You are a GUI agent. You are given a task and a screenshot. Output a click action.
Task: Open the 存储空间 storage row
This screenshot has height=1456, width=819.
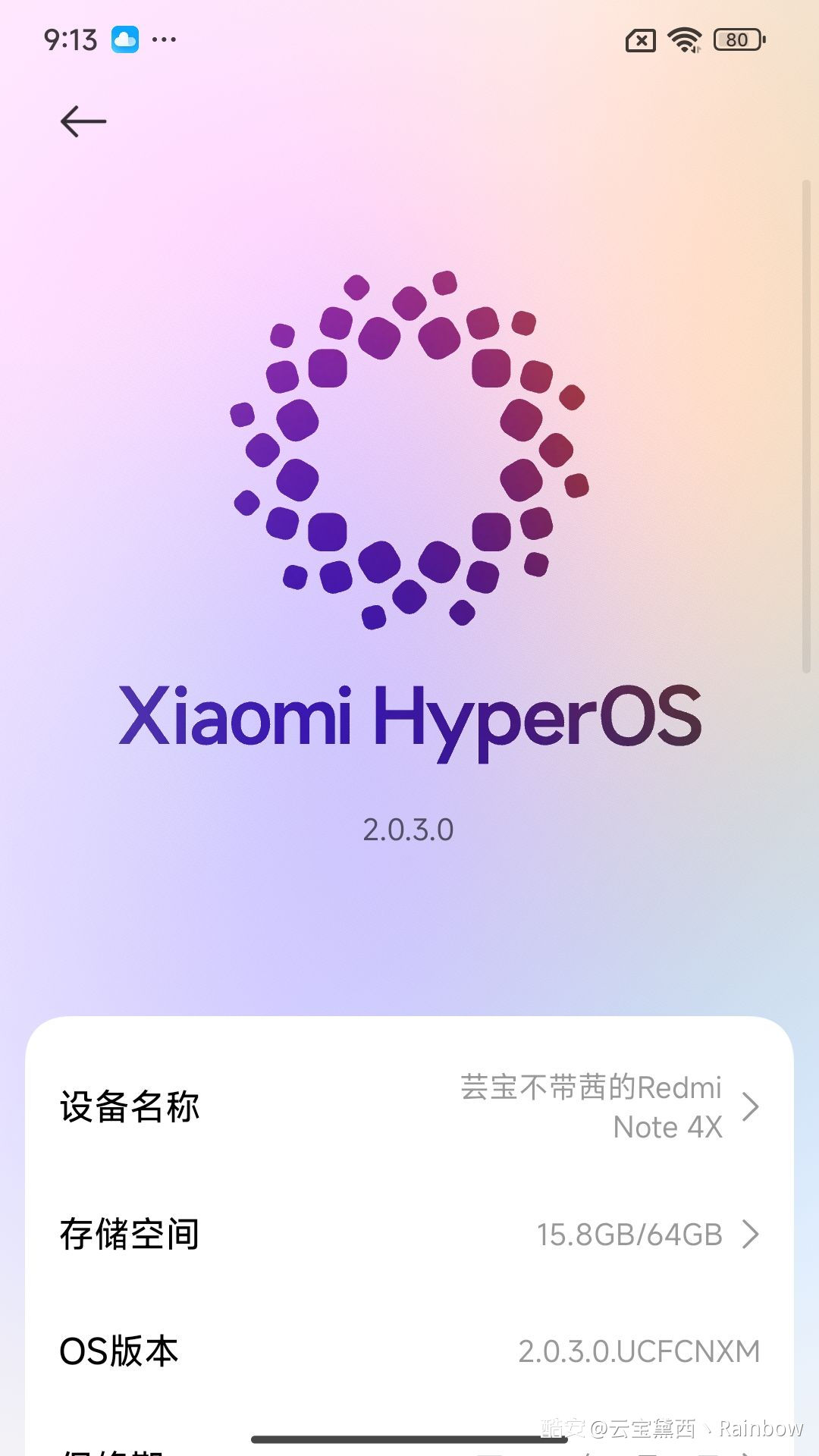tap(409, 1235)
